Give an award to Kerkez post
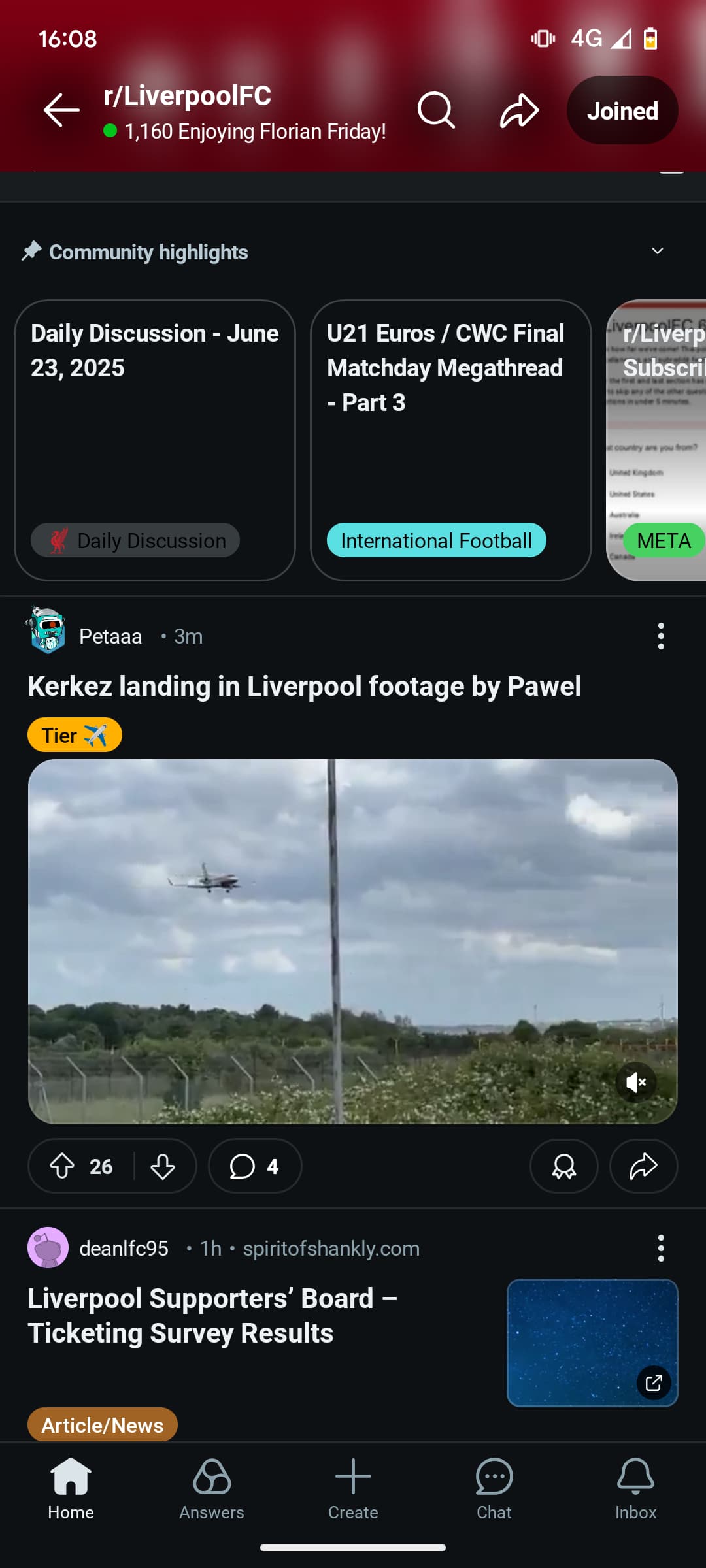706x1568 pixels. pyautogui.click(x=564, y=1166)
